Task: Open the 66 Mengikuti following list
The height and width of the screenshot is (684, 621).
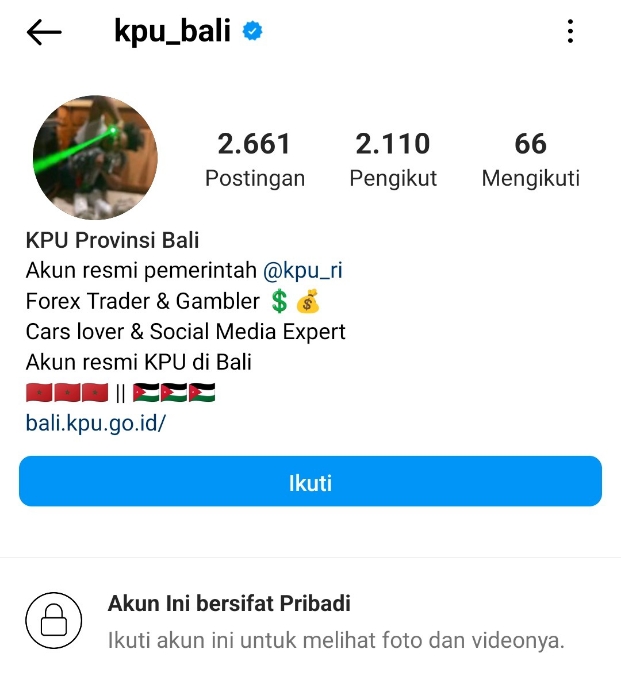Action: point(530,160)
